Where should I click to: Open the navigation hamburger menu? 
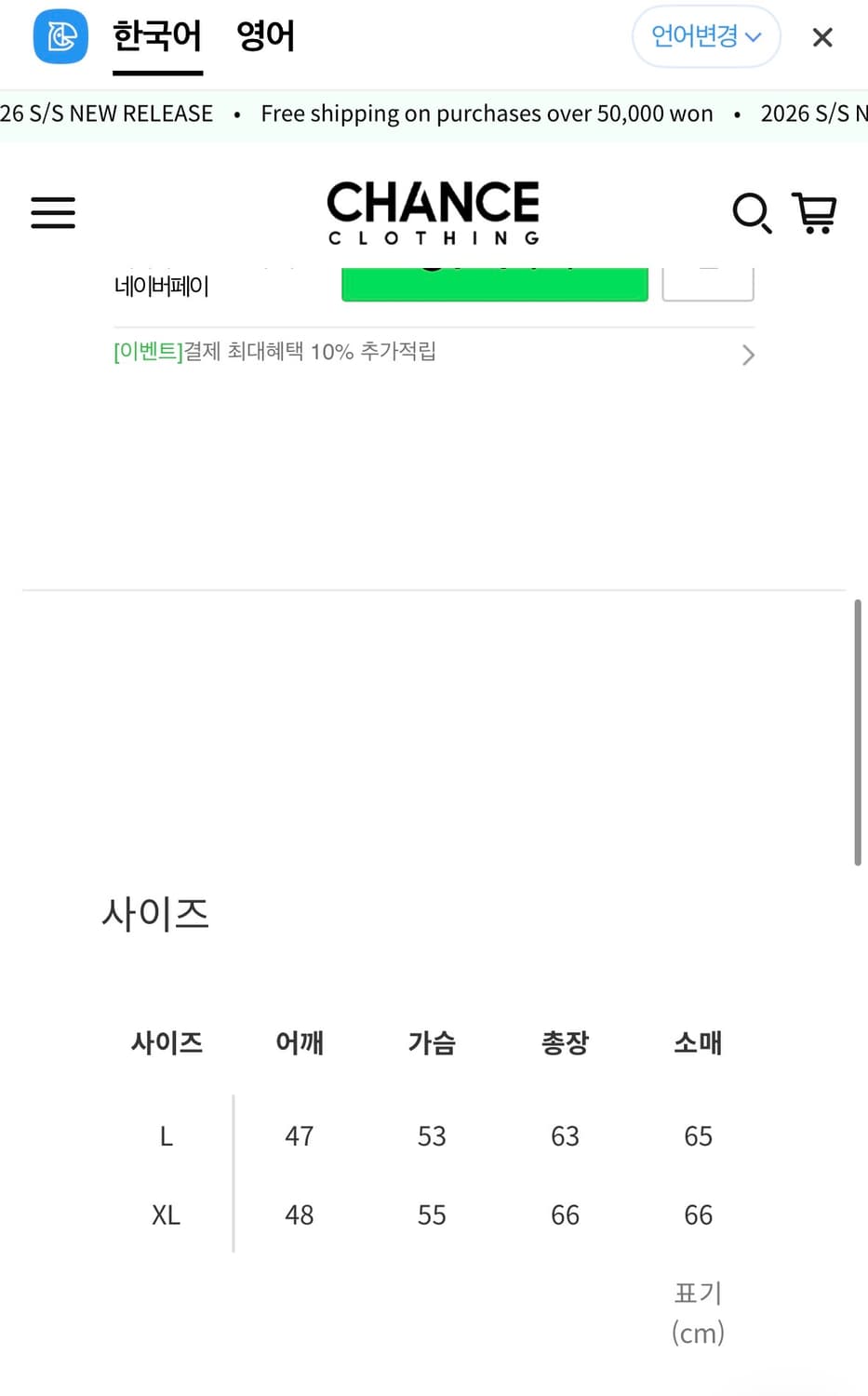coord(53,213)
